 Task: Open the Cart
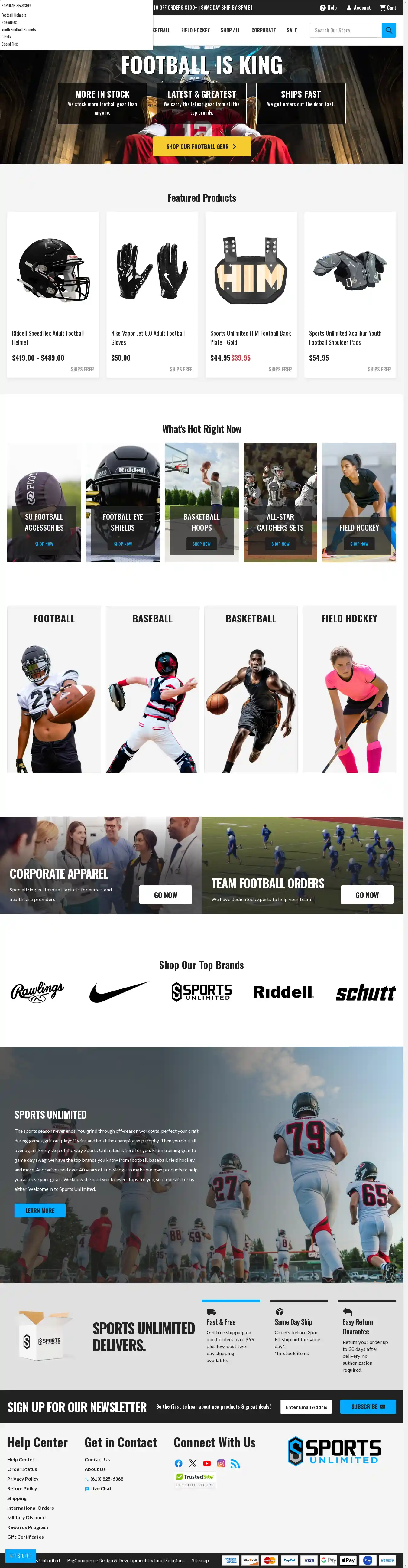pos(387,8)
